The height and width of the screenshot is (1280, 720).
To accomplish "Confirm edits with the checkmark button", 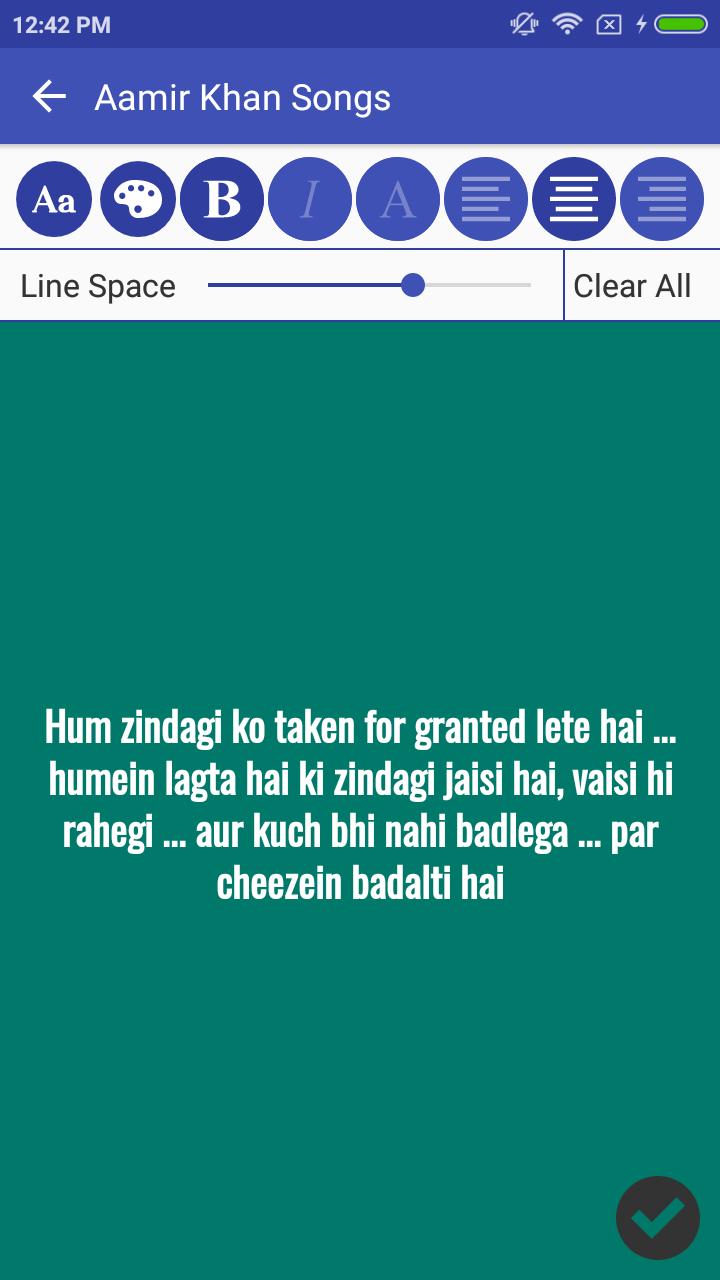I will coord(658,1217).
